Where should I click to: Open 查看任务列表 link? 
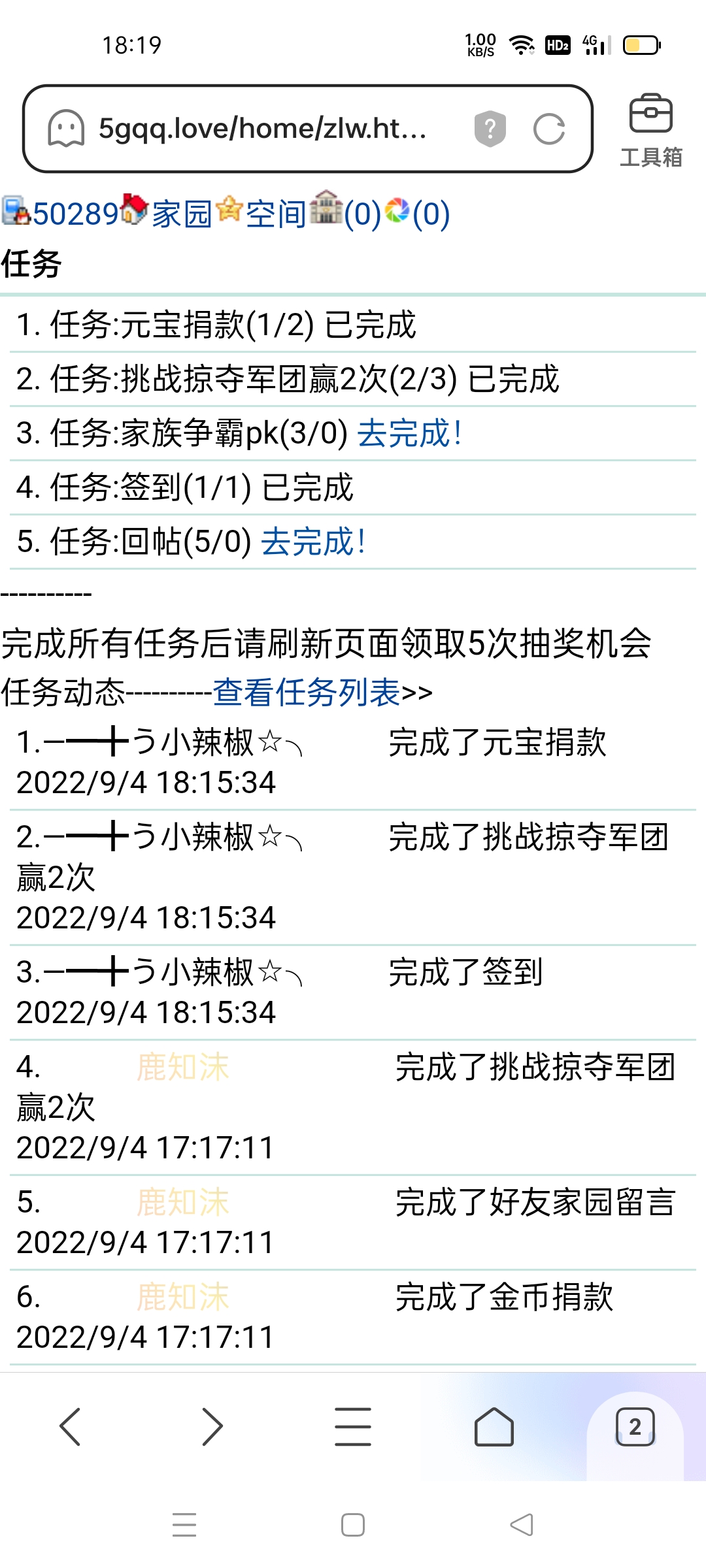coord(306,693)
